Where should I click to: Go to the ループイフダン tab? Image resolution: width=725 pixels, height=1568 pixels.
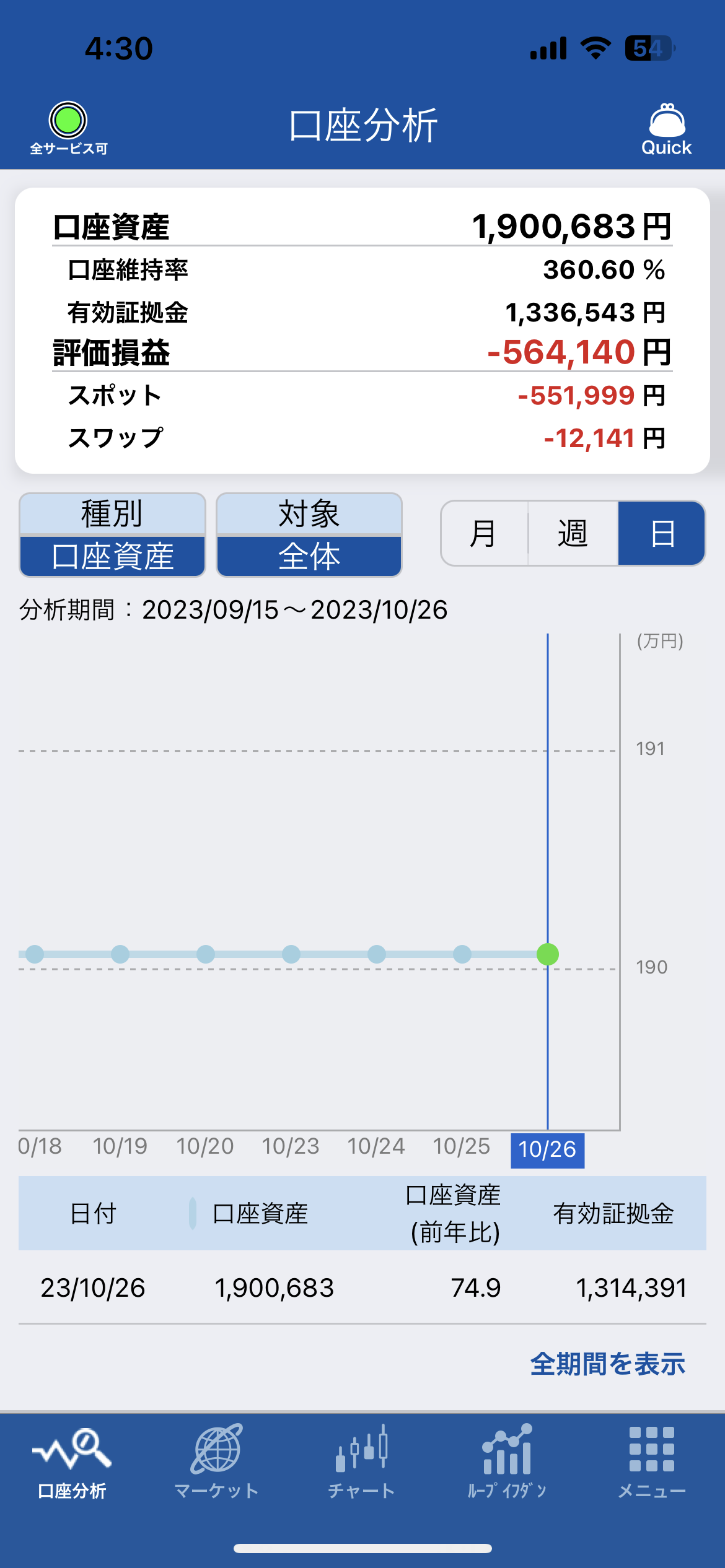click(x=507, y=1461)
